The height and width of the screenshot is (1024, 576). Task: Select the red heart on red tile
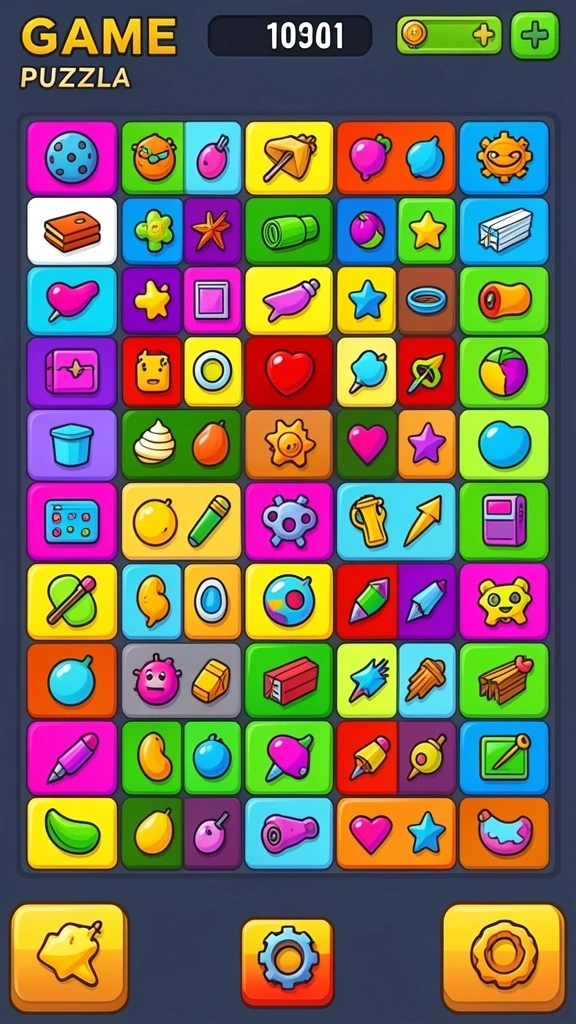[289, 373]
